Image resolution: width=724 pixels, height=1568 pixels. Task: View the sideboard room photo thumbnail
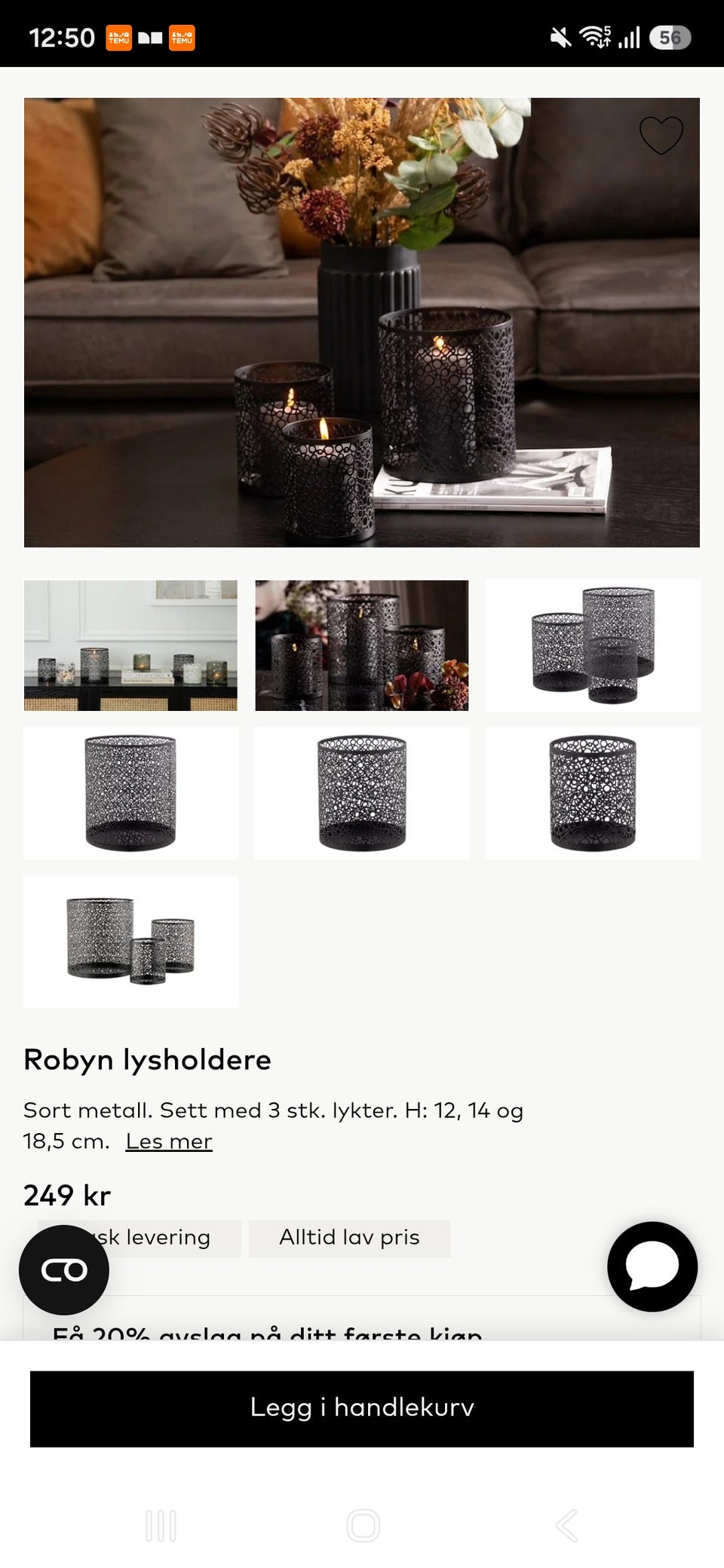coord(130,645)
